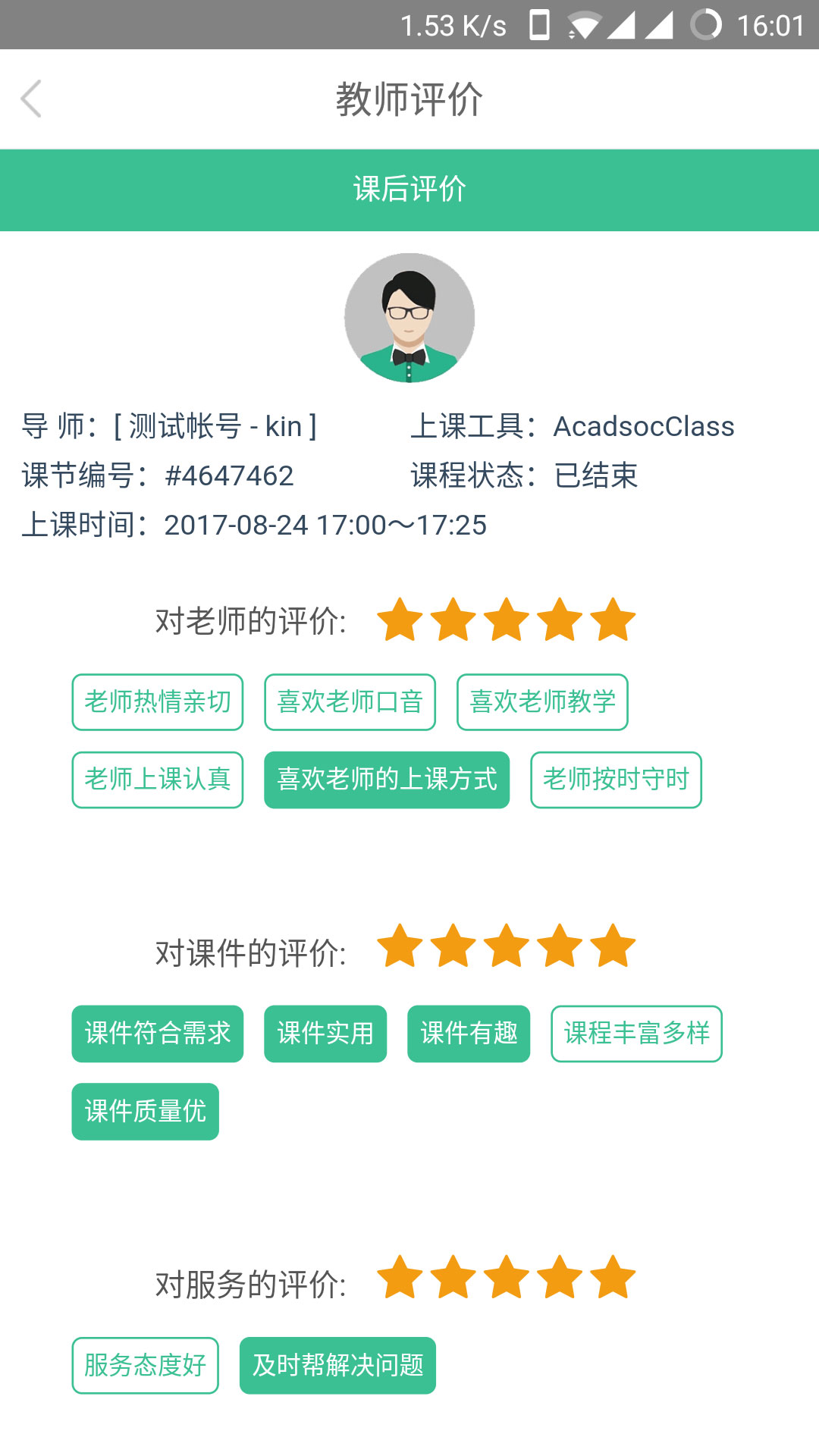Screen dimensions: 819x1456
Task: Rate the teacher three stars
Action: [507, 620]
